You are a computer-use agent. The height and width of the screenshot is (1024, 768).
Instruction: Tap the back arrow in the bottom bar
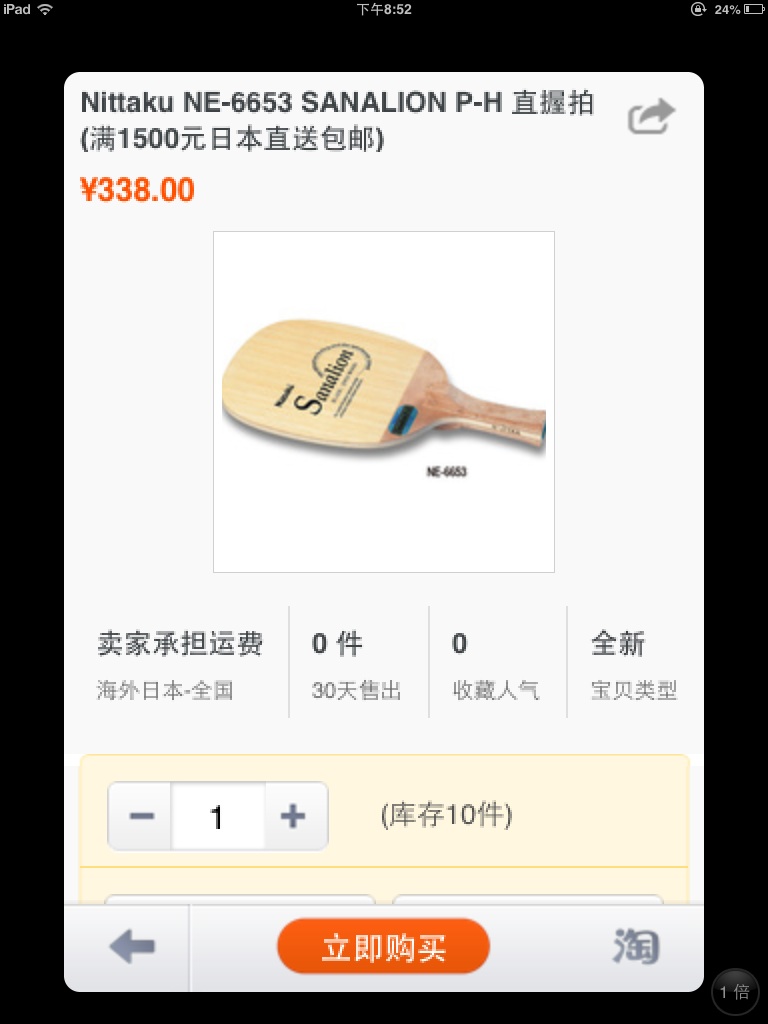pos(132,945)
